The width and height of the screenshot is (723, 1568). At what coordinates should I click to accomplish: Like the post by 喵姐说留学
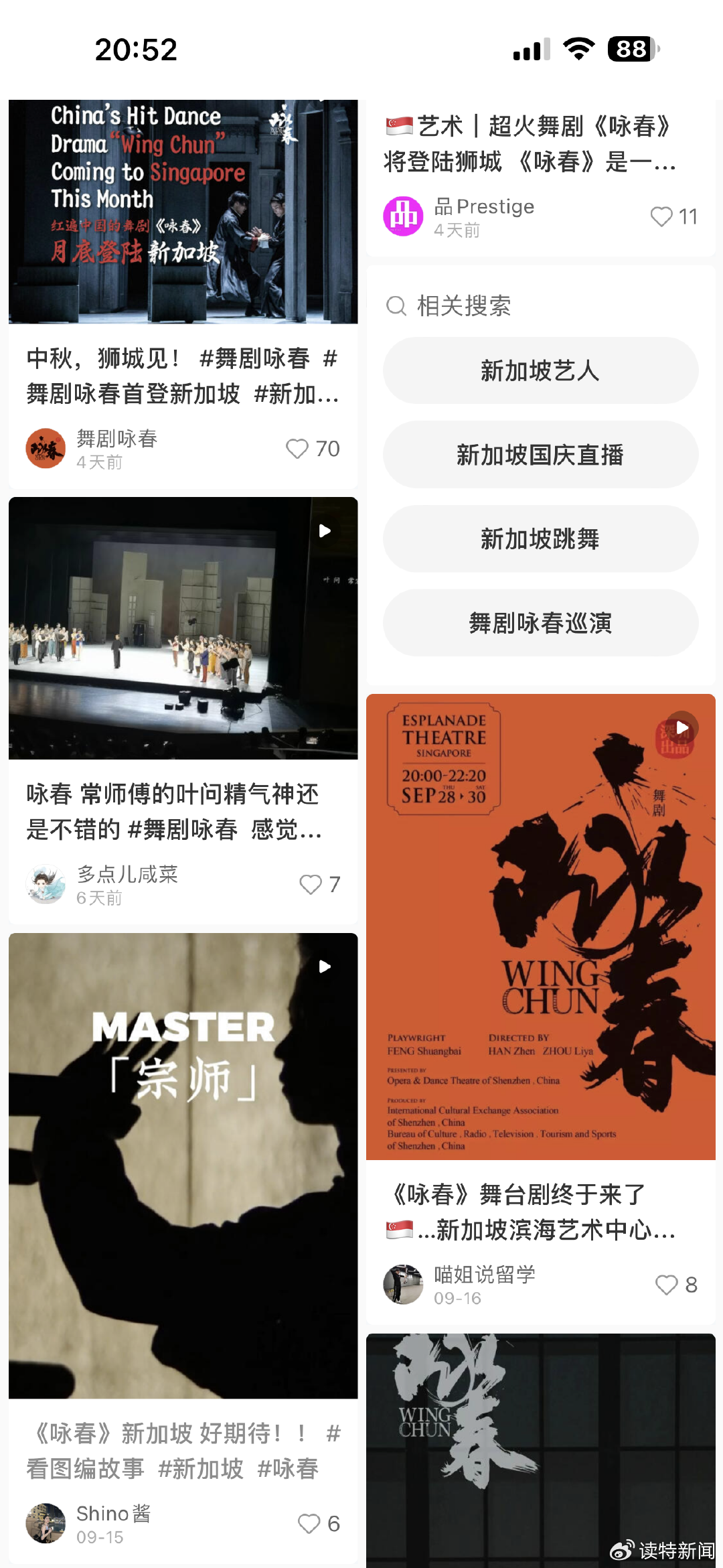point(667,1285)
